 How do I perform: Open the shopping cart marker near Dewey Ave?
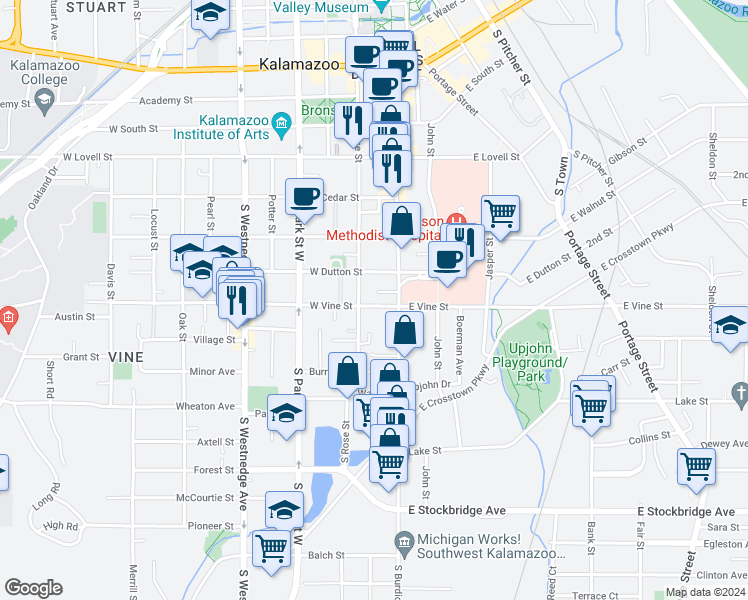click(696, 466)
